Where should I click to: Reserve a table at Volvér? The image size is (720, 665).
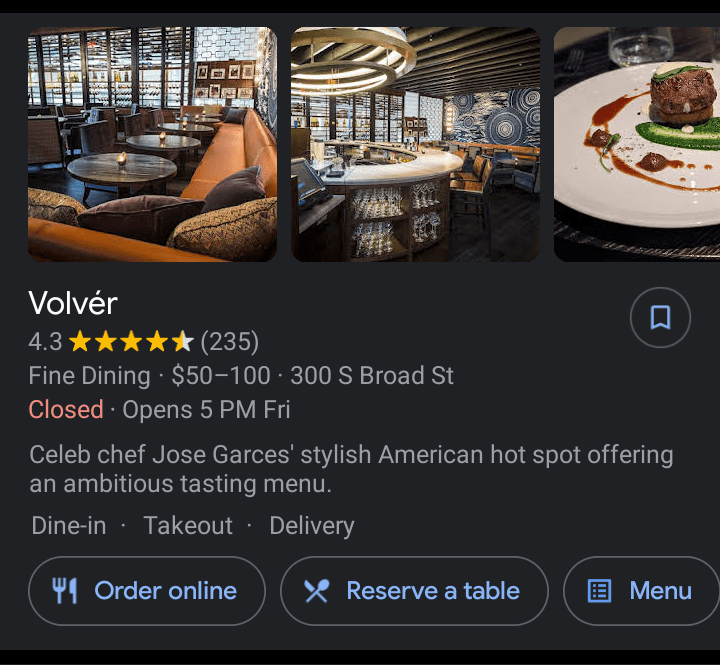point(414,591)
